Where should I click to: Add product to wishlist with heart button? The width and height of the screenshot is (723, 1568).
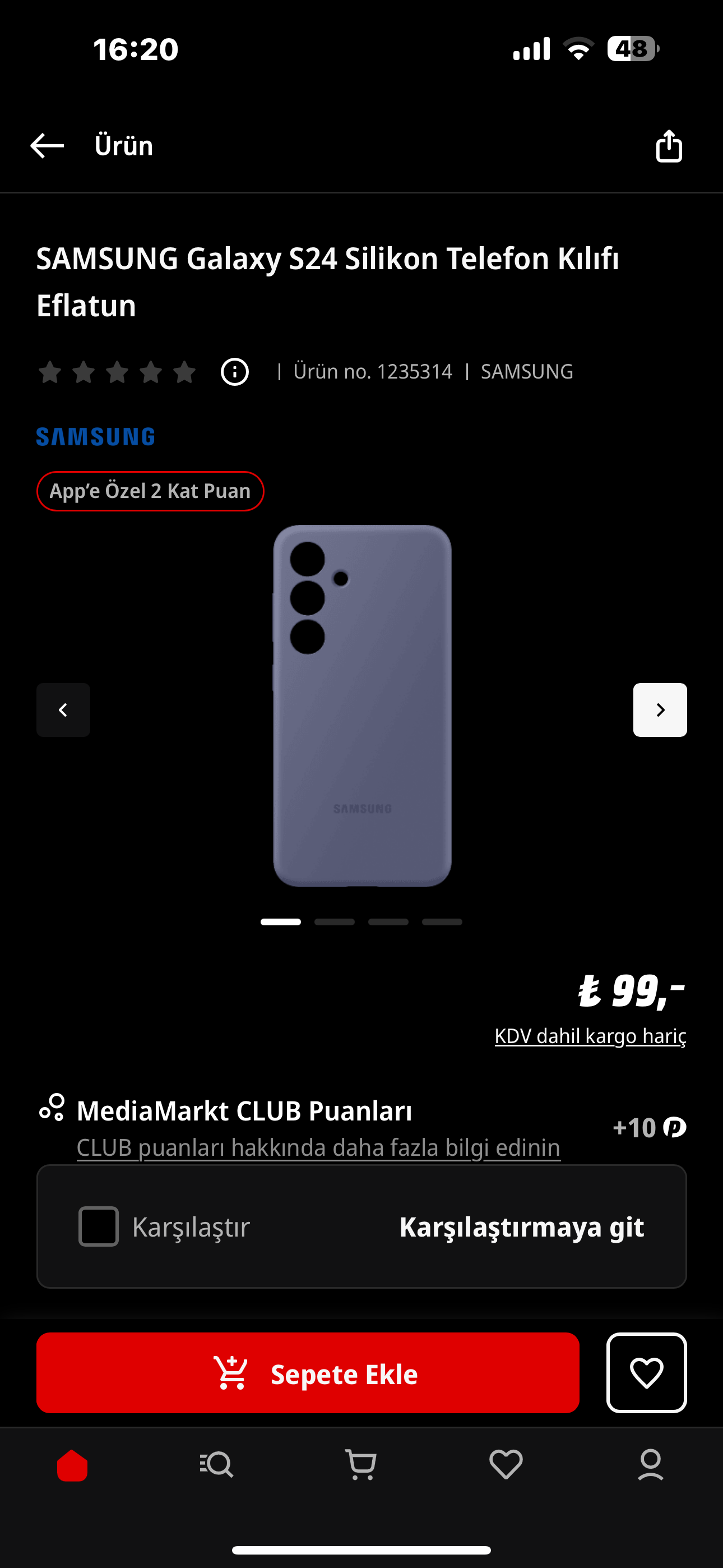click(x=646, y=1373)
